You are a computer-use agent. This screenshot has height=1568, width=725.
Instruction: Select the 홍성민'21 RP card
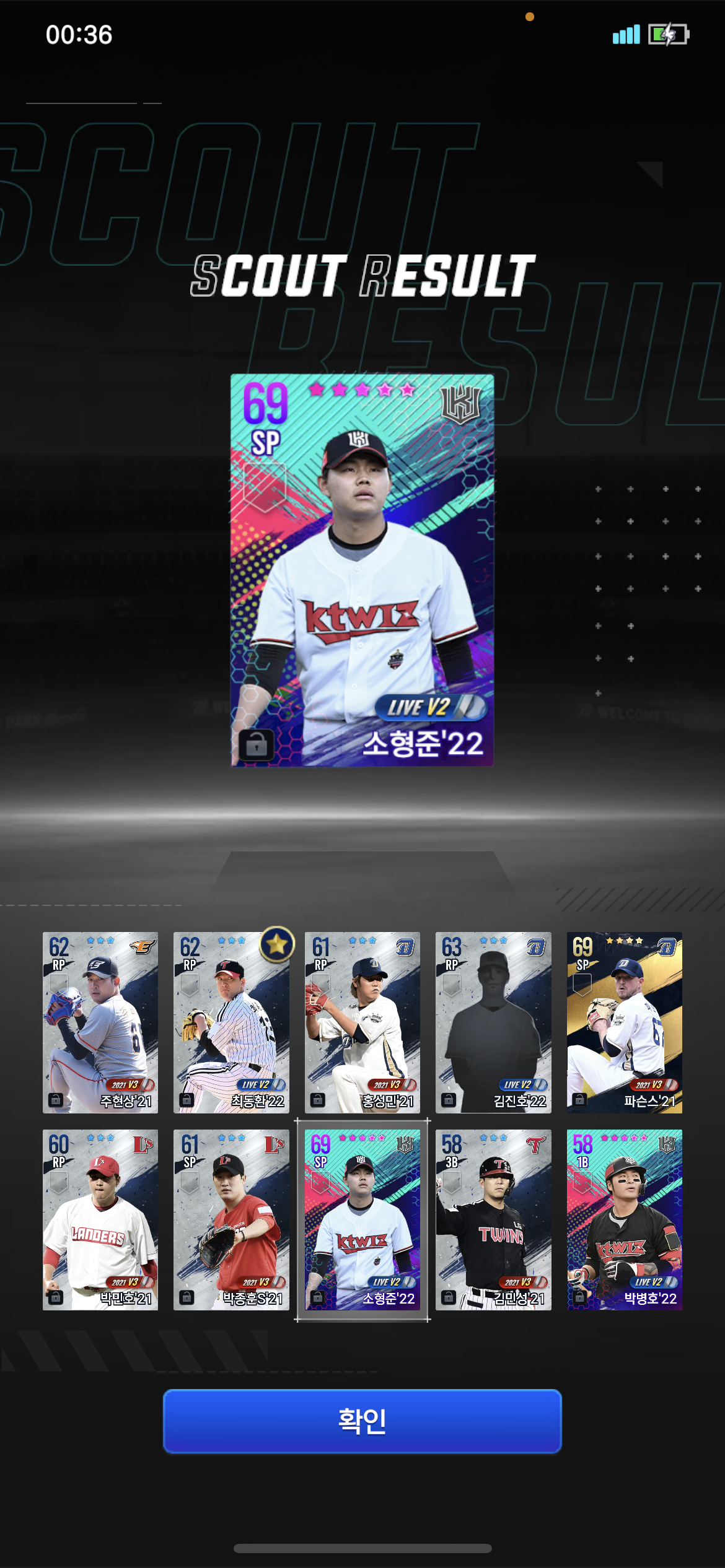[x=362, y=1022]
